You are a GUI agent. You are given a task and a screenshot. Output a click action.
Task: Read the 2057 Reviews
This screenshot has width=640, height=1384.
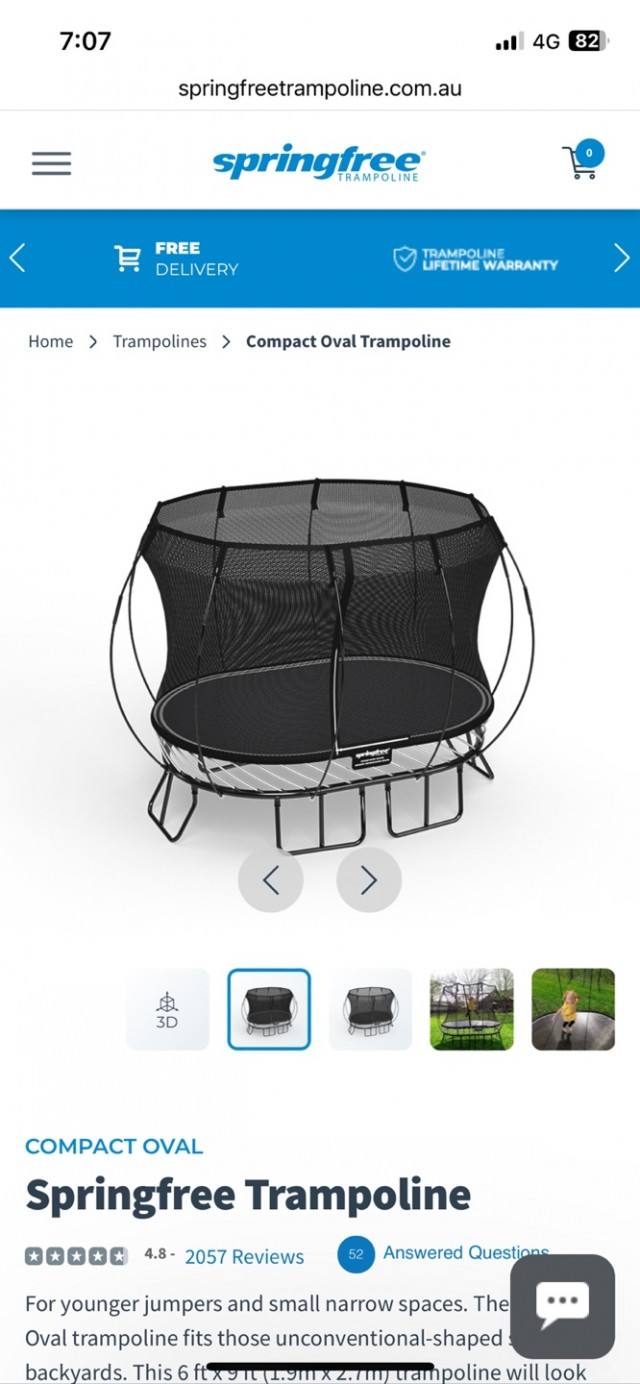click(244, 1257)
